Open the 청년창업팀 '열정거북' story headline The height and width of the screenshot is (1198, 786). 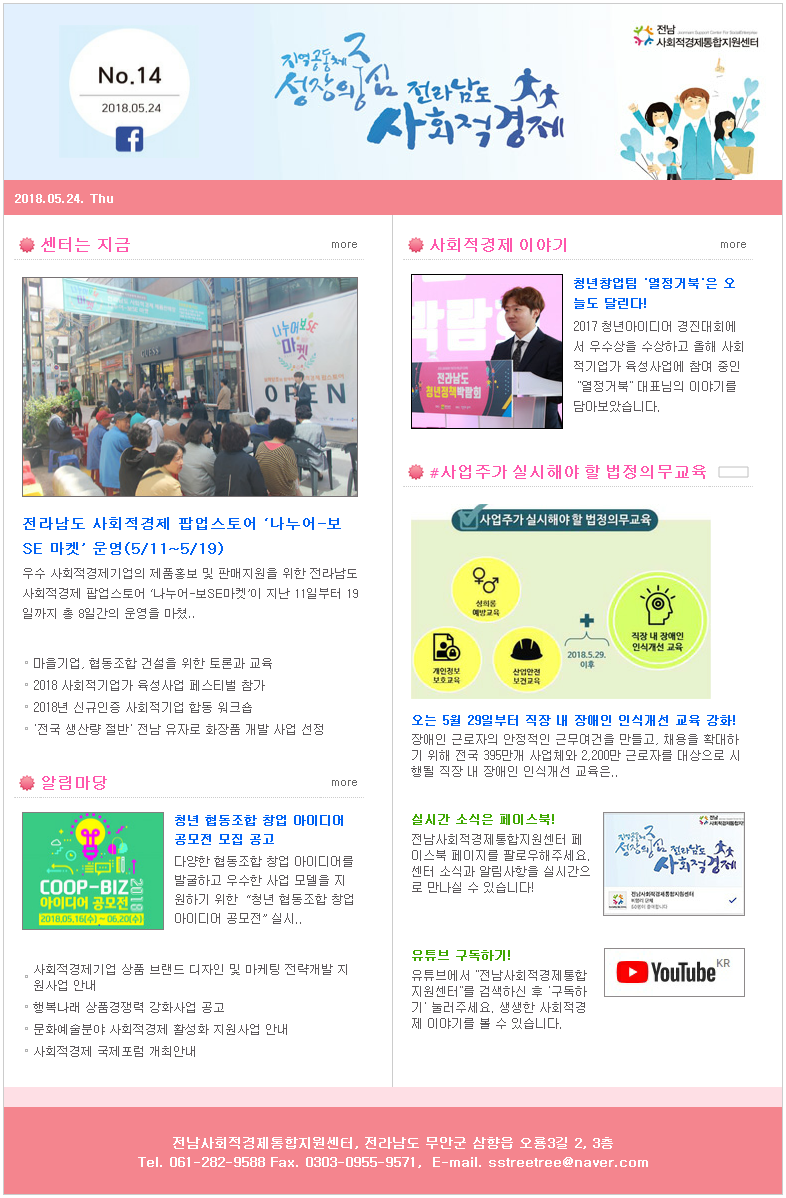click(x=654, y=293)
